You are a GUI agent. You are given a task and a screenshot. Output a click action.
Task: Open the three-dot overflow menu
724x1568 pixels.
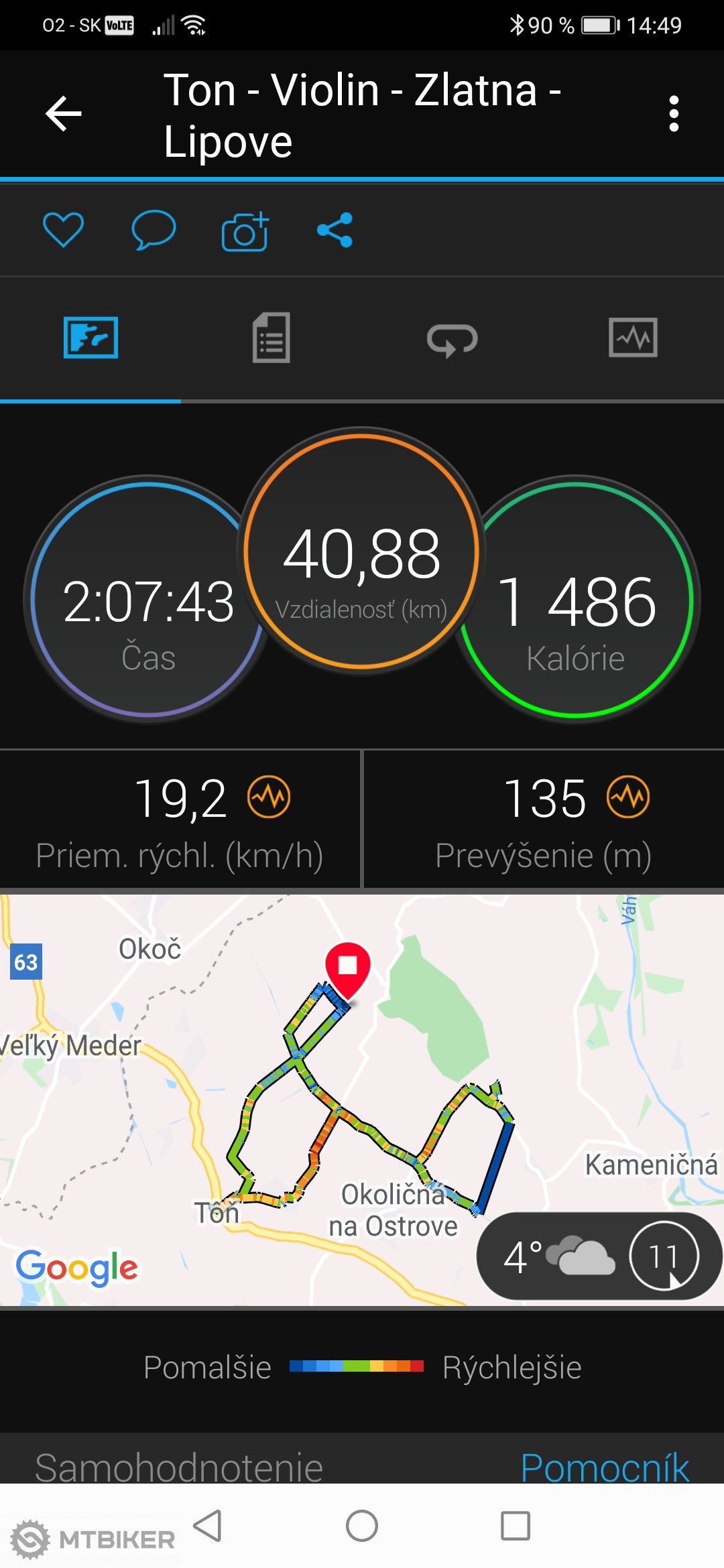point(674,114)
